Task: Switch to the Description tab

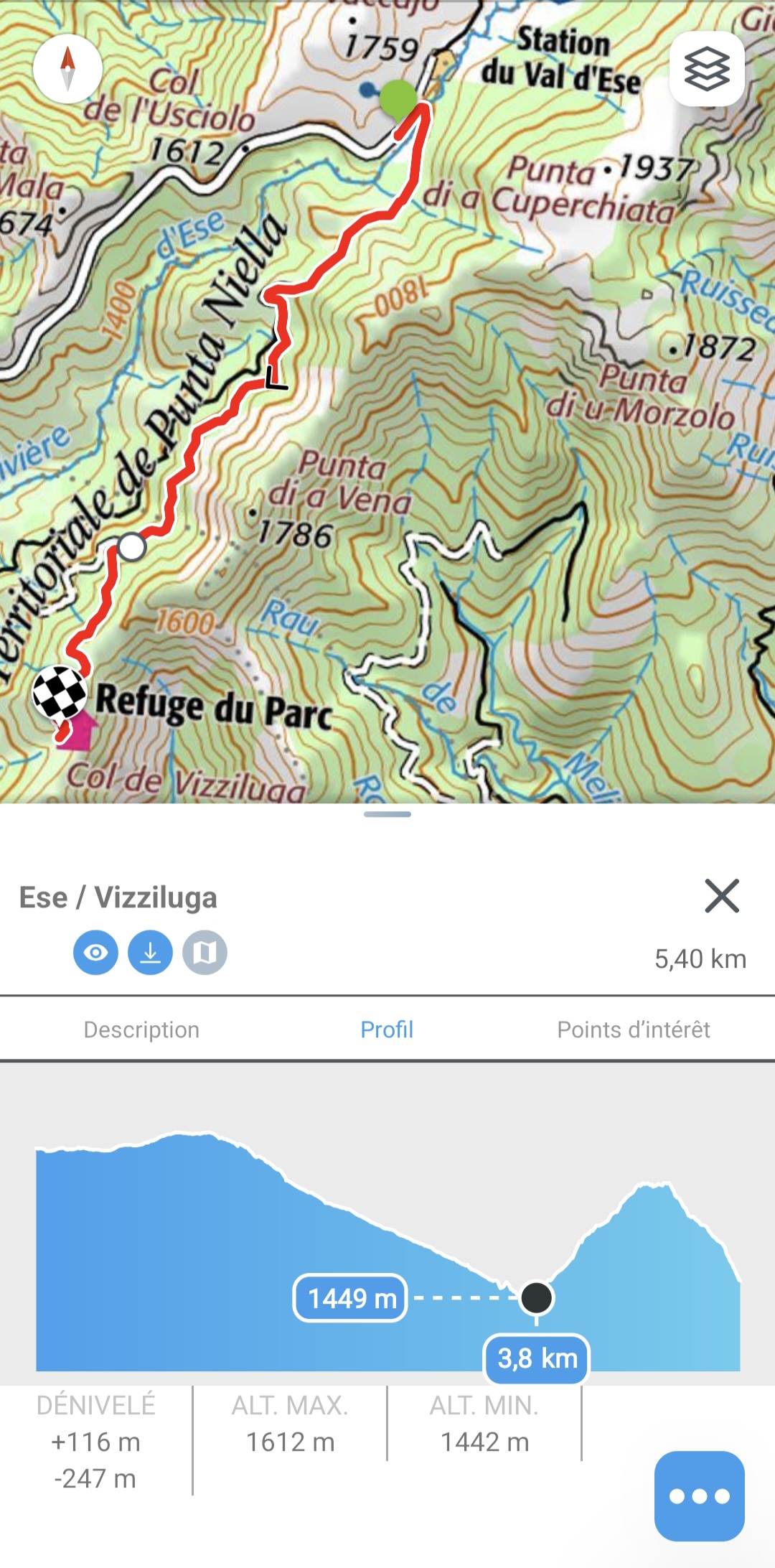Action: coord(141,1030)
